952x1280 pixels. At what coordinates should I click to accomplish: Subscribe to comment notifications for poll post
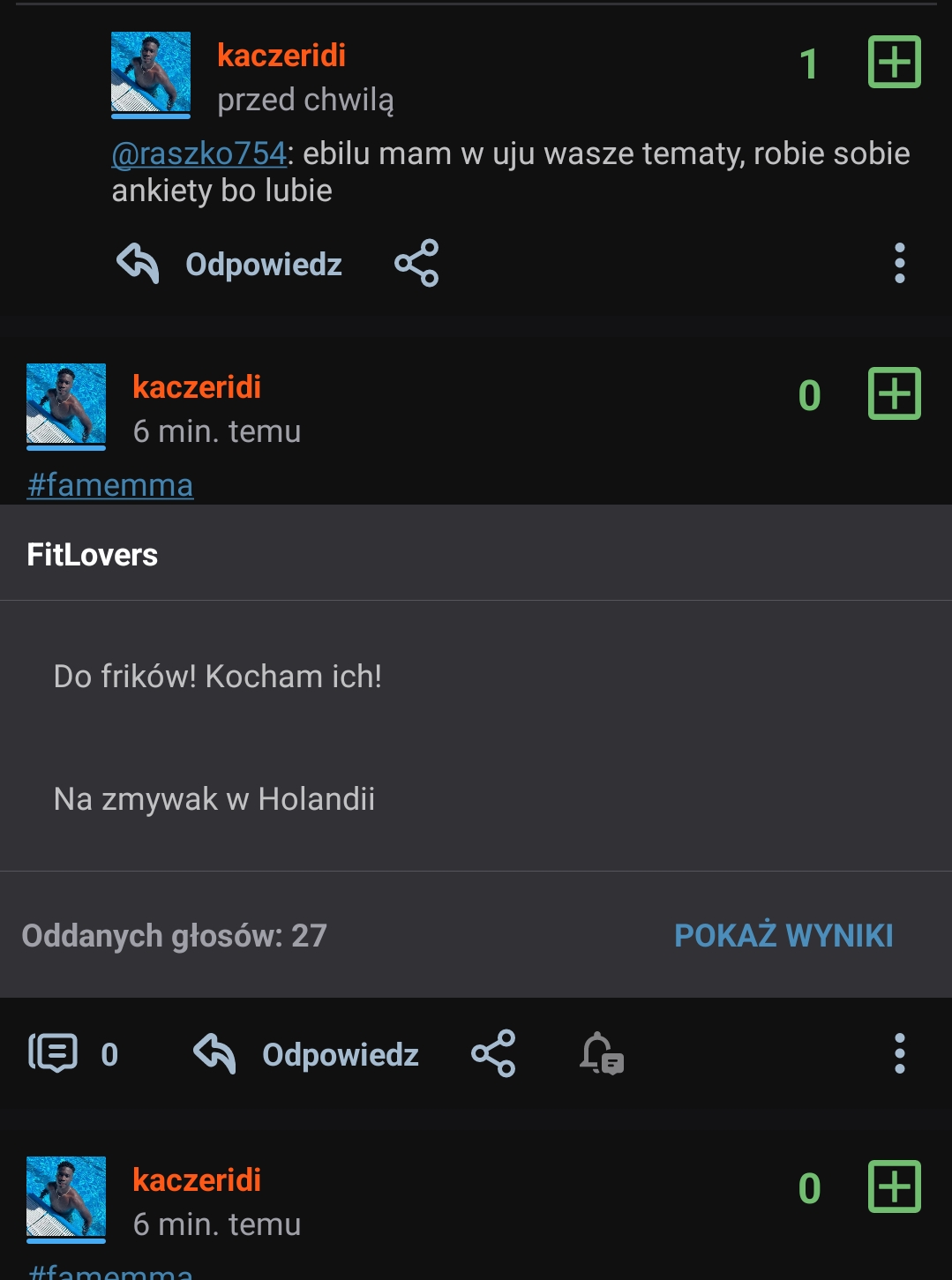tap(602, 1054)
